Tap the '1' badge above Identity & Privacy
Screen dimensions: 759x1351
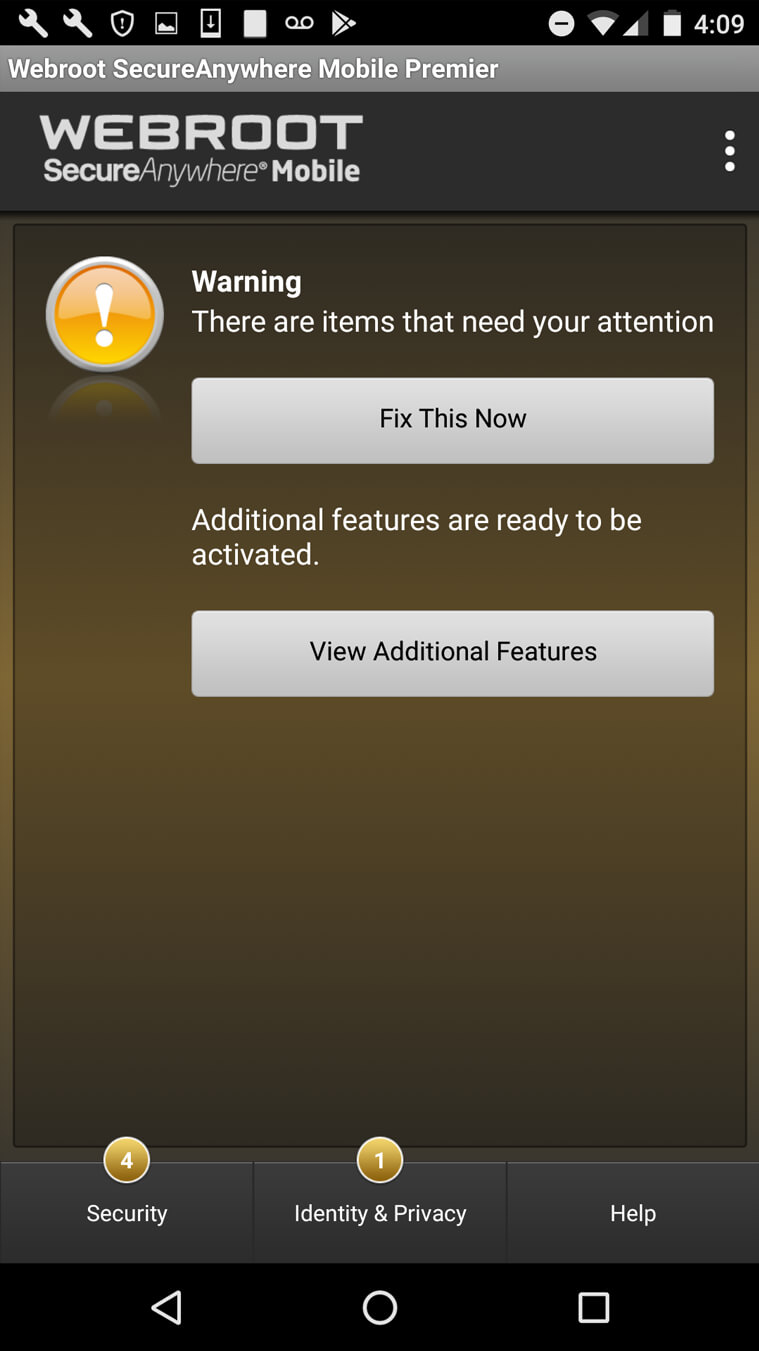pyautogui.click(x=380, y=1160)
